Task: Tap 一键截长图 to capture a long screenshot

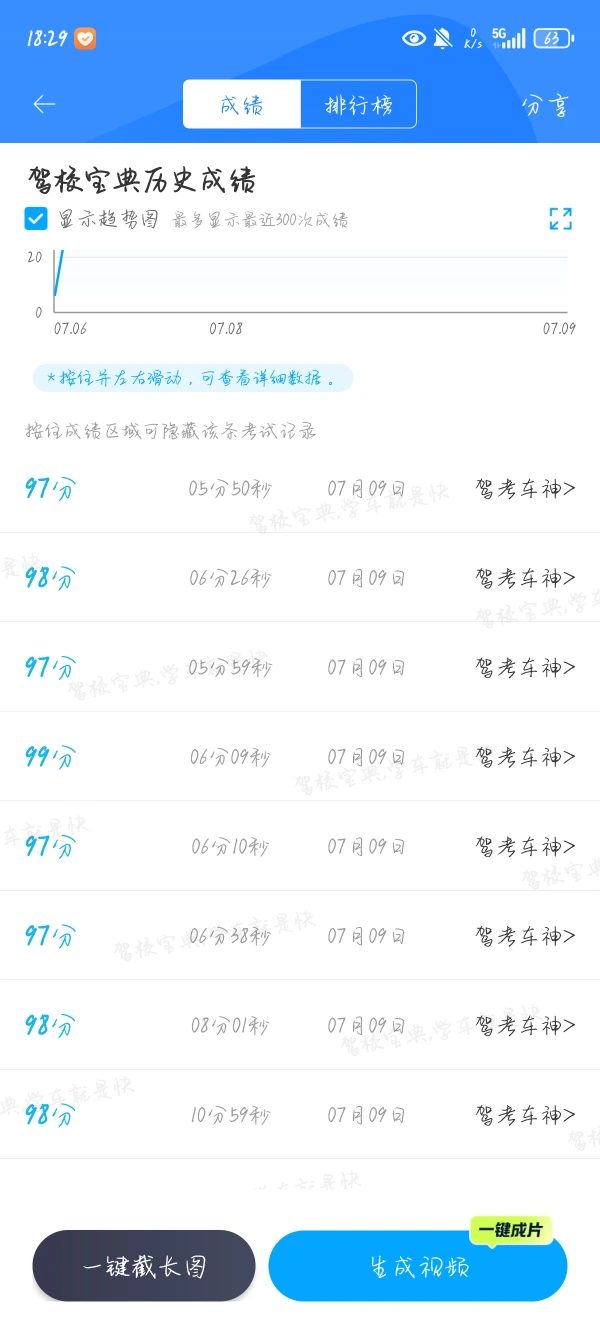Action: (144, 1266)
